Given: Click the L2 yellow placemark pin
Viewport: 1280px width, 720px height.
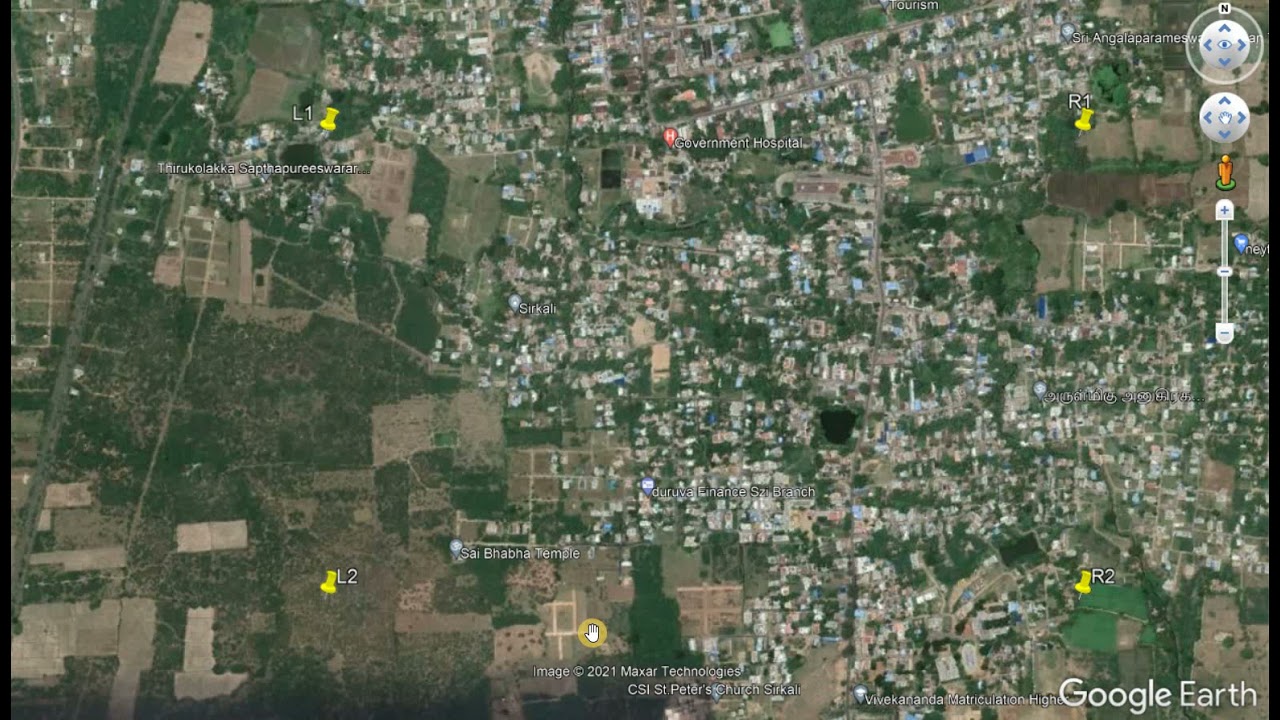Looking at the screenshot, I should pos(329,583).
